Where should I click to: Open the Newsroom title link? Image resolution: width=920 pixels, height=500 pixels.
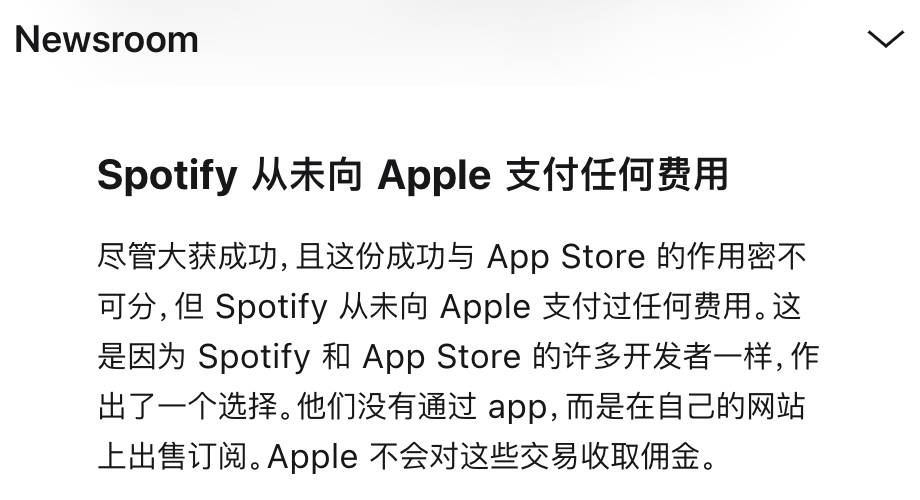click(x=107, y=39)
